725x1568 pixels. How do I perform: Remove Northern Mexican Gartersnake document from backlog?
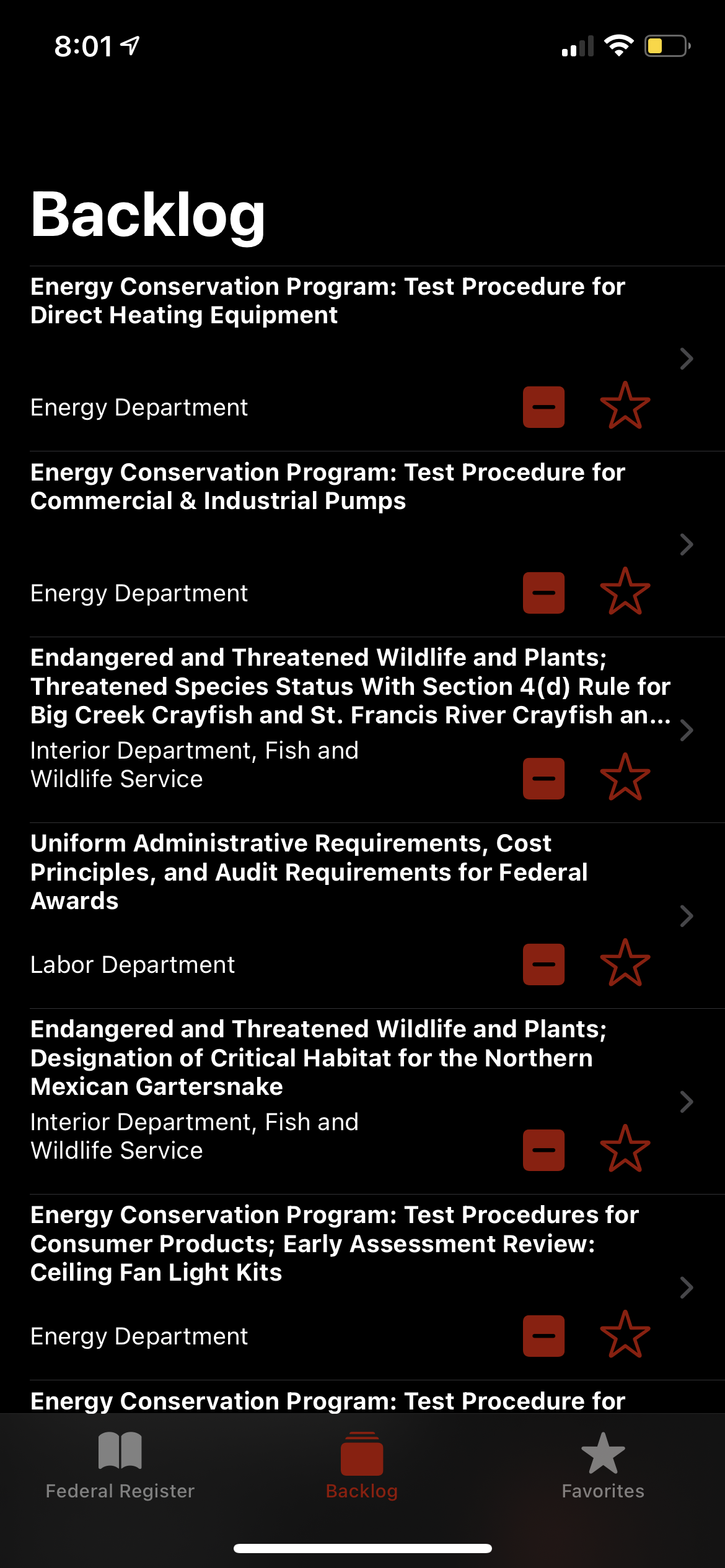543,1150
